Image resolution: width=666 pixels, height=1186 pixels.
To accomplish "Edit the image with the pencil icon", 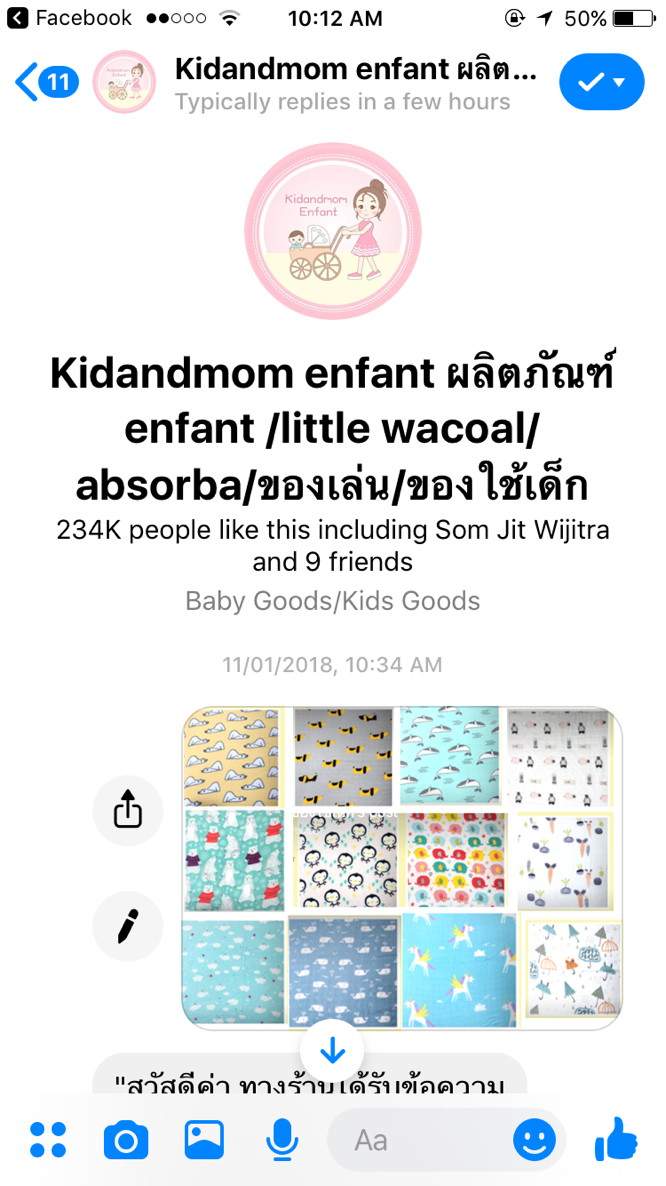I will click(127, 927).
